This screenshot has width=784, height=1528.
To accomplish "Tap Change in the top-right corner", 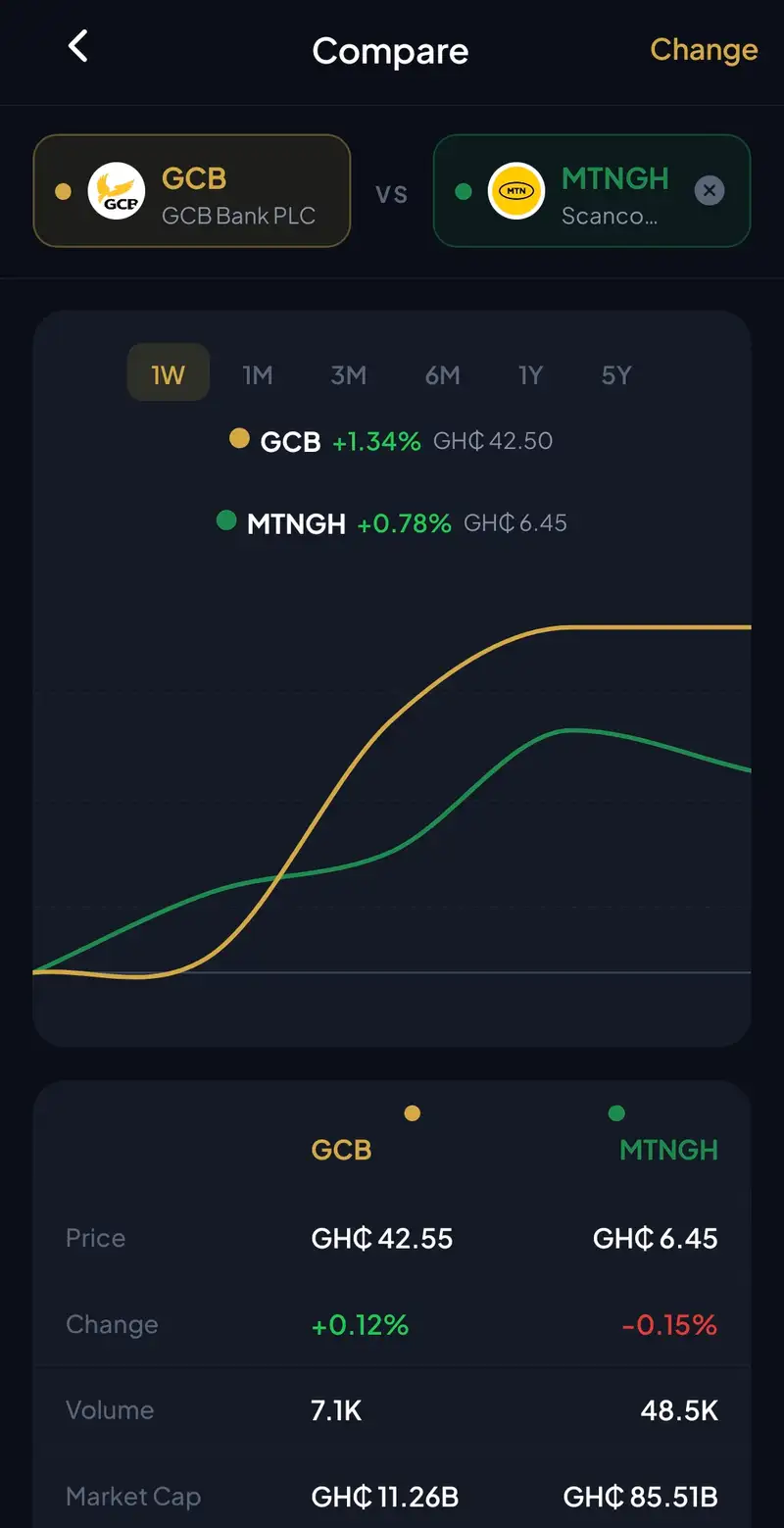I will click(x=704, y=50).
